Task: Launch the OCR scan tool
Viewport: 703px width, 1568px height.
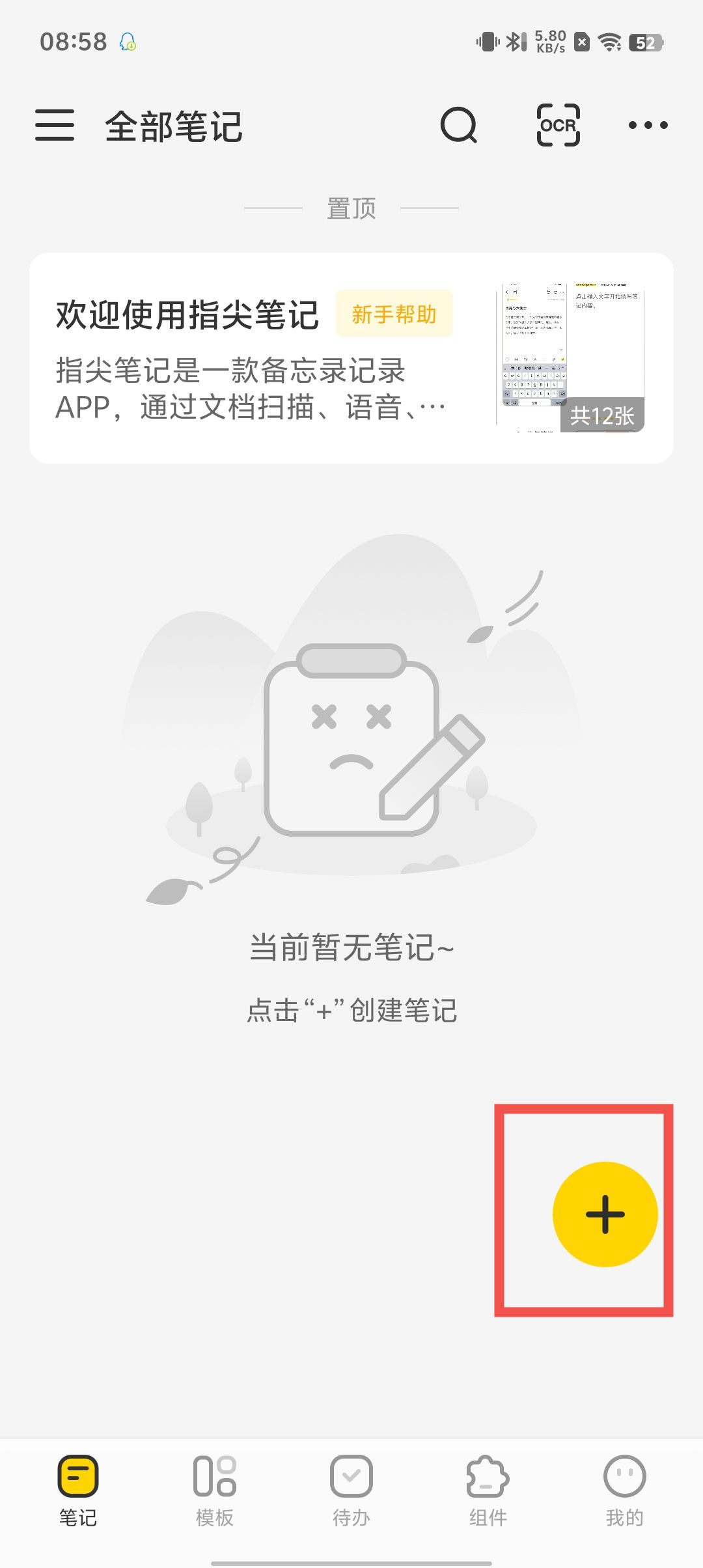Action: pos(558,125)
